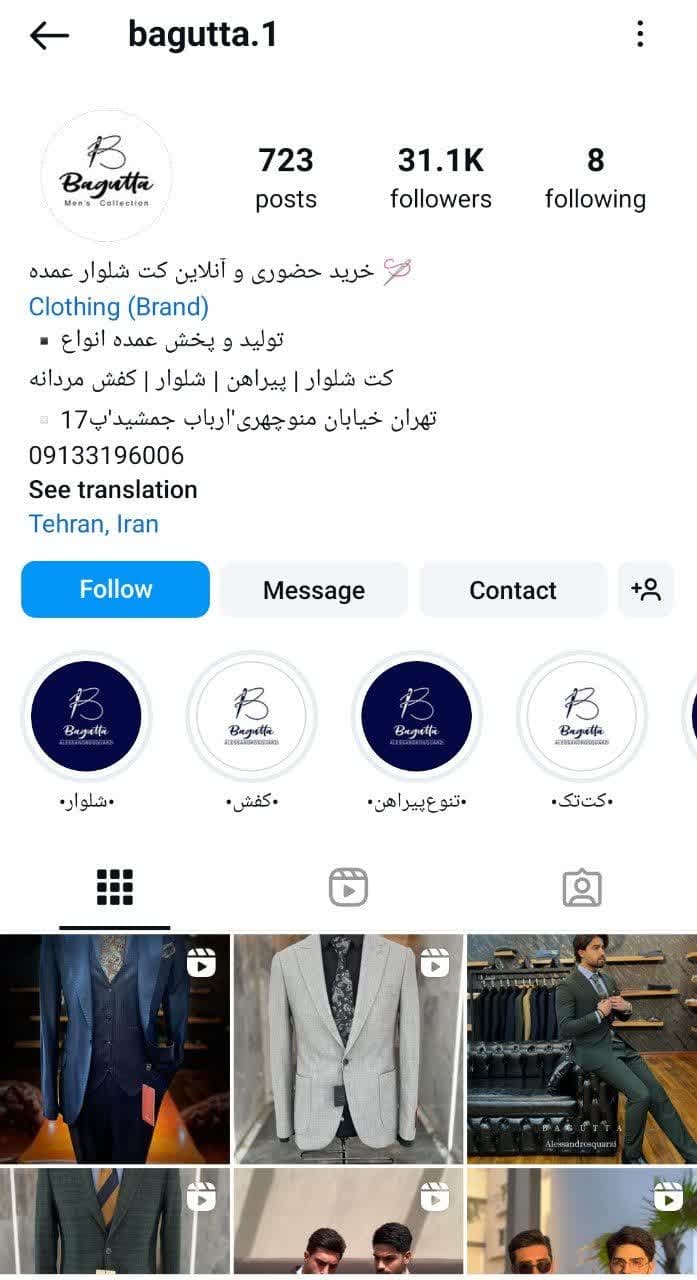Open the شلوار story highlight

point(86,716)
